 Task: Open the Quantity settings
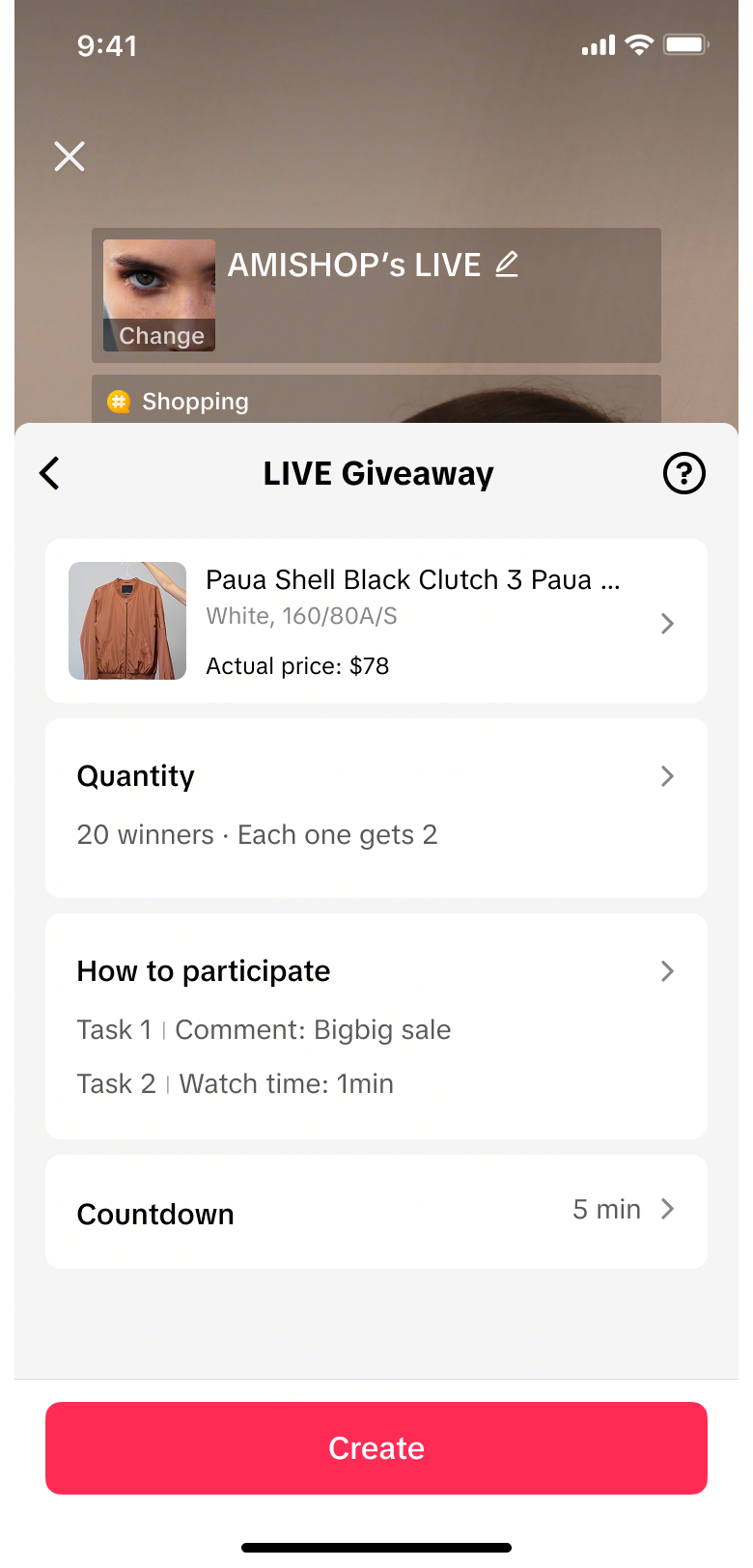[x=376, y=808]
